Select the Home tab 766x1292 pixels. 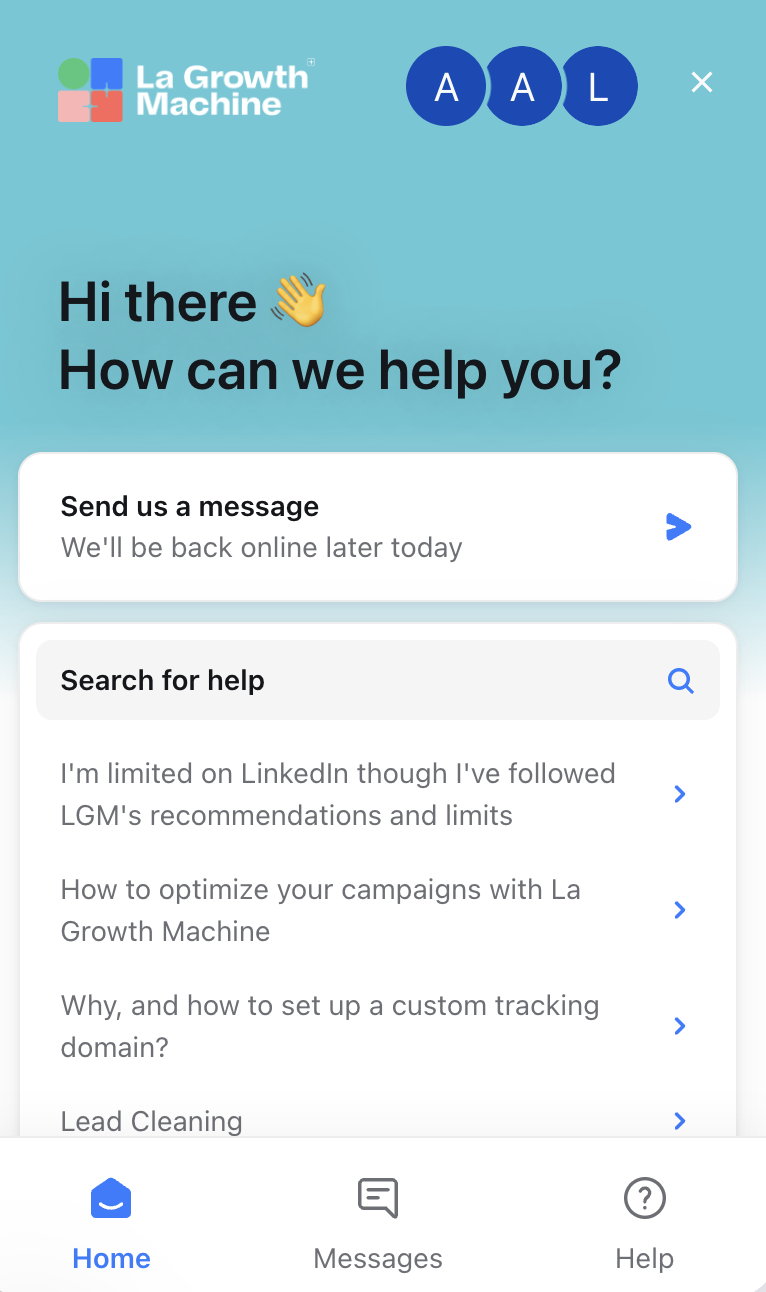pos(111,1222)
